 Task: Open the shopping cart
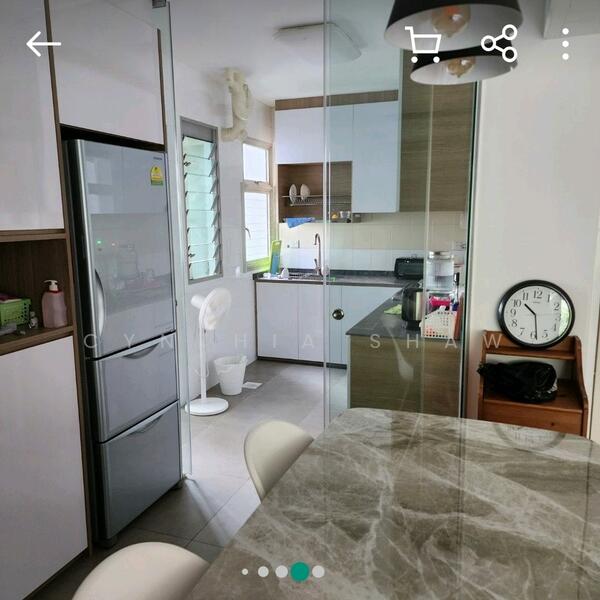click(423, 44)
